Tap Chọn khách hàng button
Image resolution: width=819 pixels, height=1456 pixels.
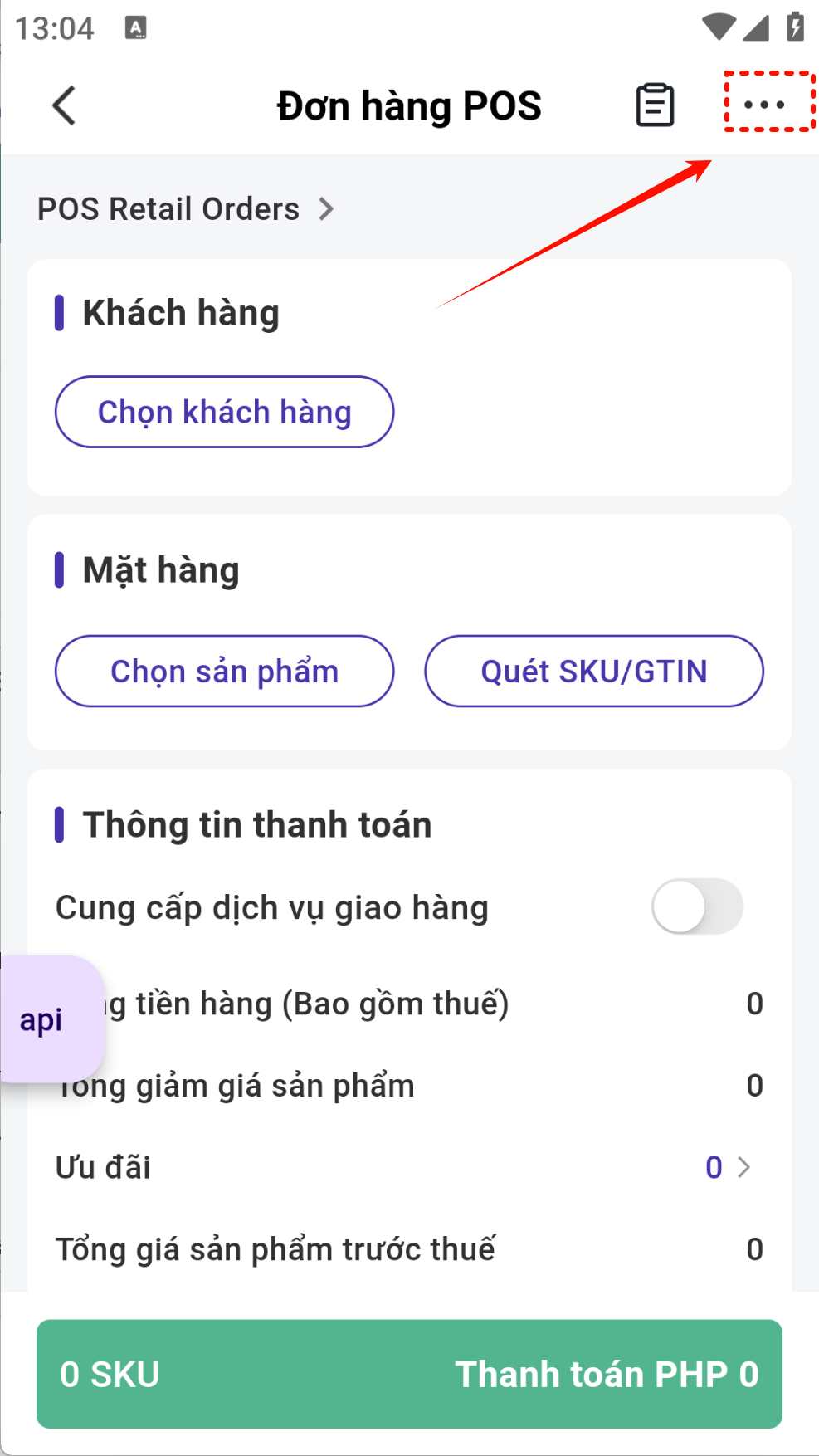[224, 412]
